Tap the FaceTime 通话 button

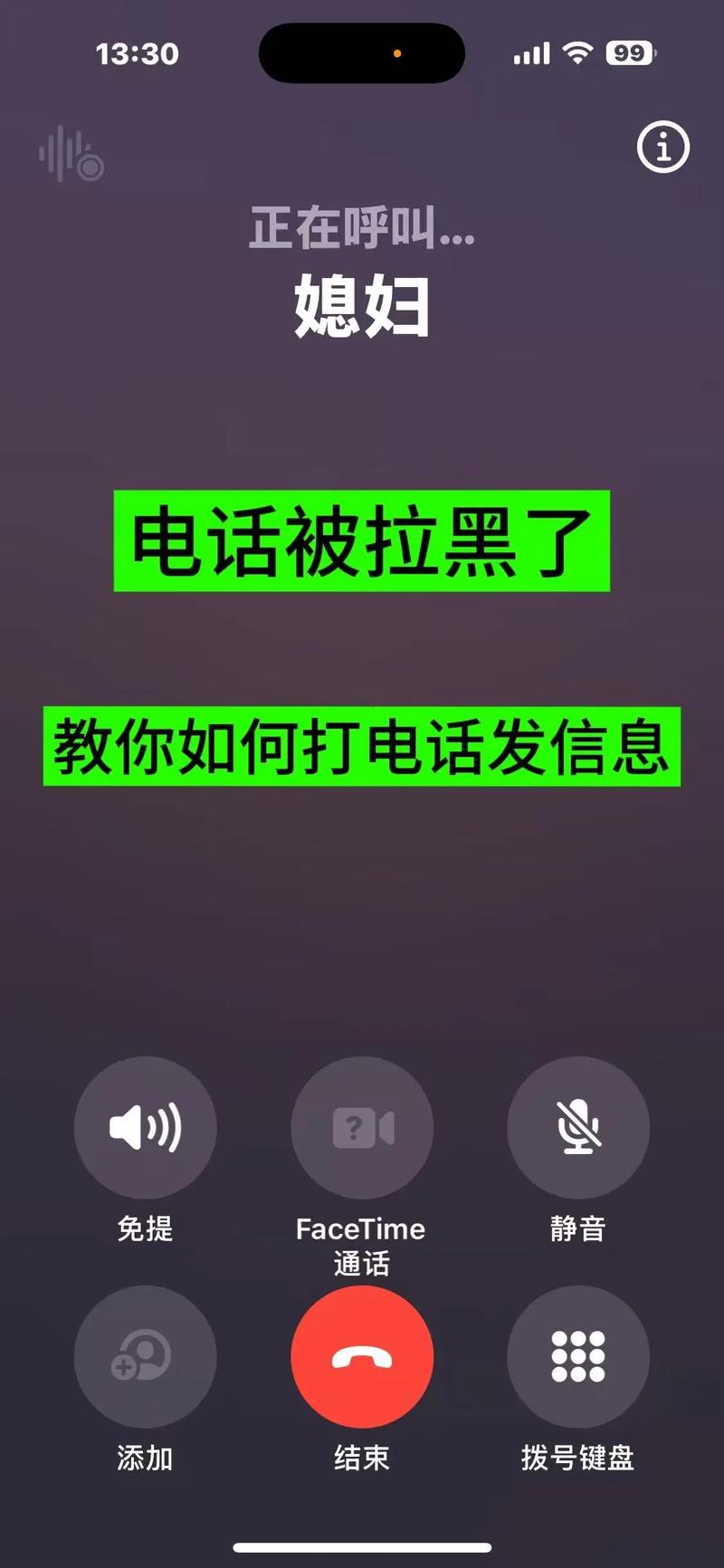(x=362, y=1127)
